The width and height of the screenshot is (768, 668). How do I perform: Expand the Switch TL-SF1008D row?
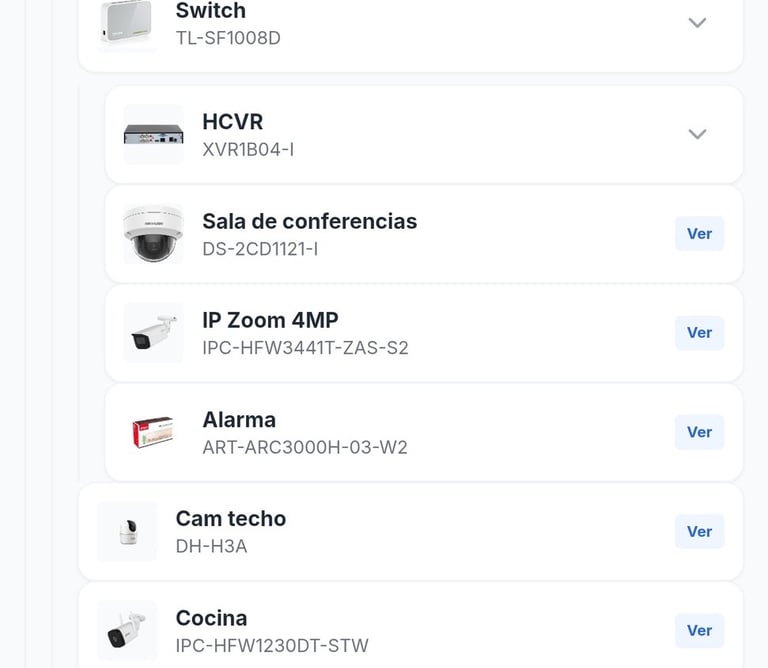click(698, 23)
